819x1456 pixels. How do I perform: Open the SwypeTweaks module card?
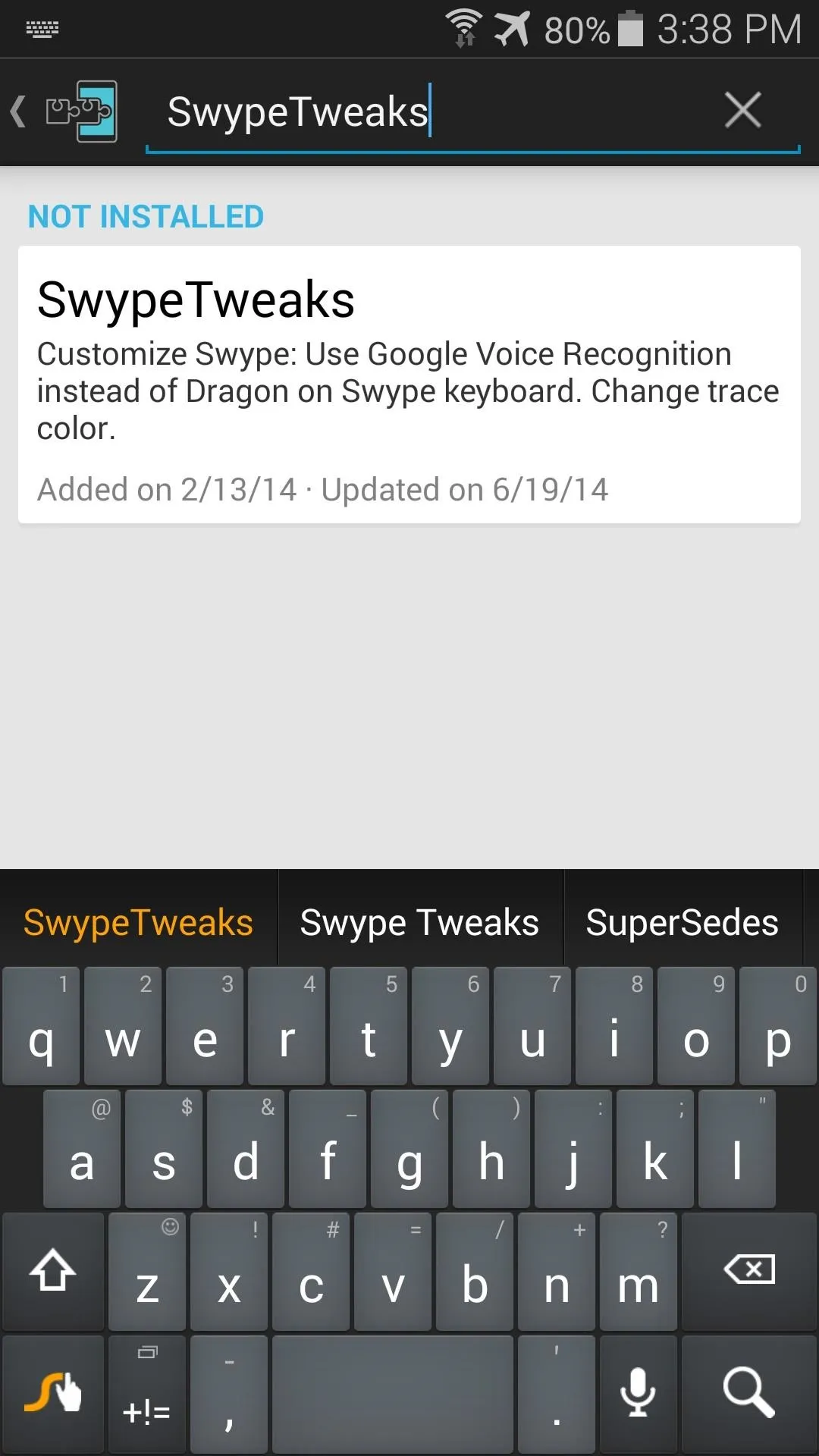409,384
